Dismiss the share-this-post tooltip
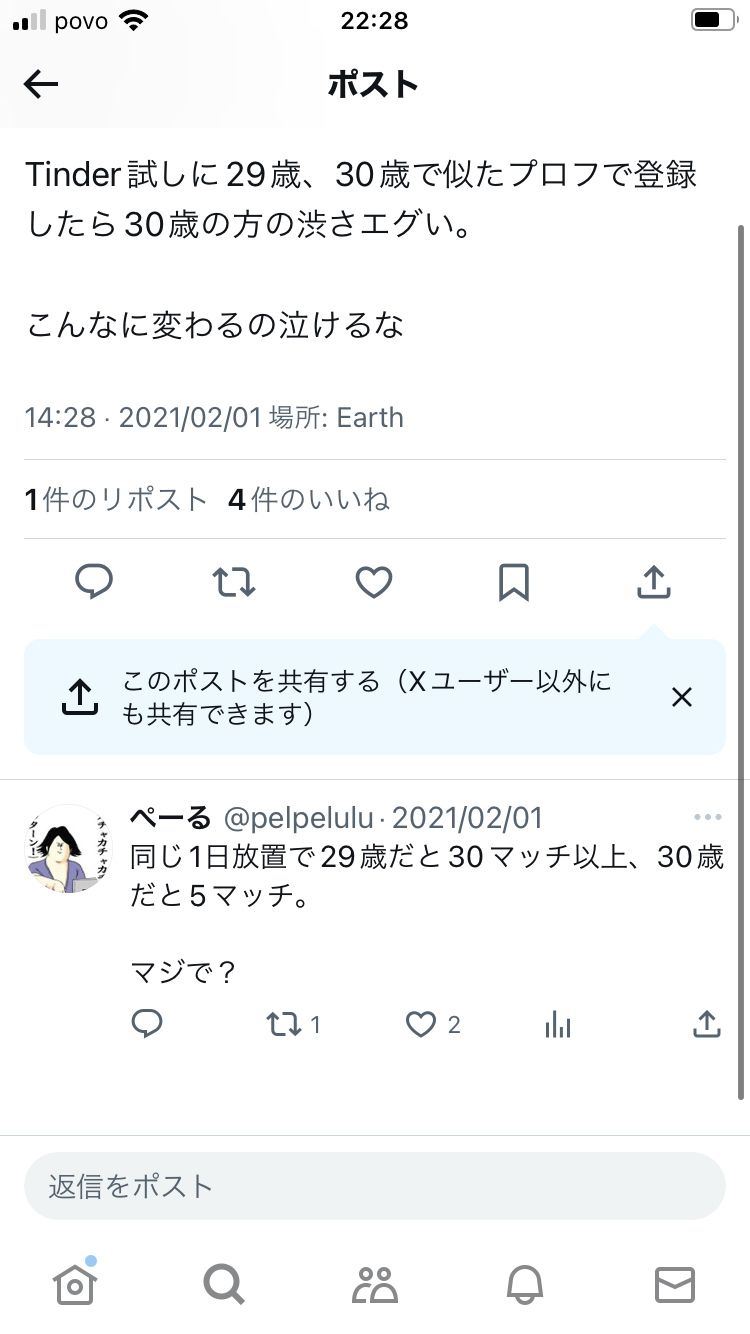Screen dimensions: 750x1334 coord(682,697)
